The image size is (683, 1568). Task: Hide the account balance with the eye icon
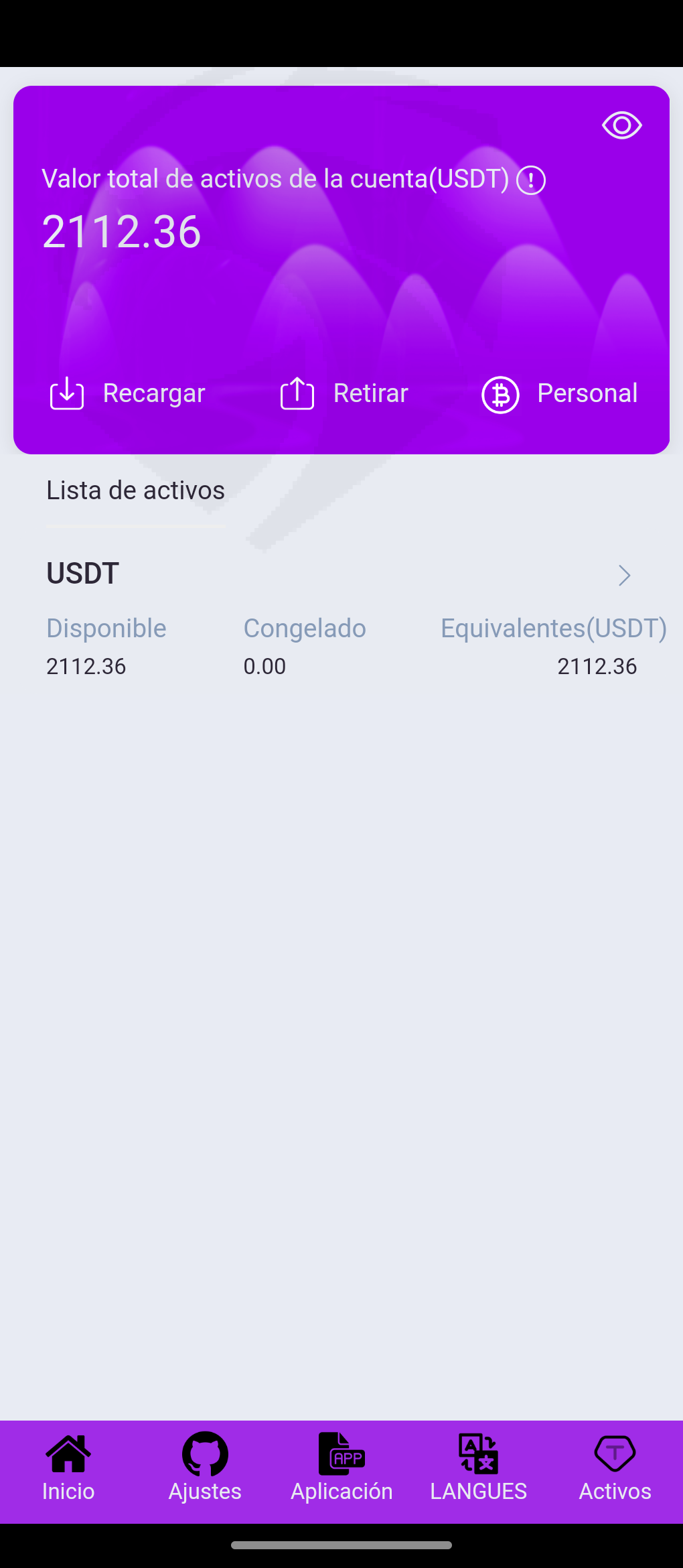621,125
